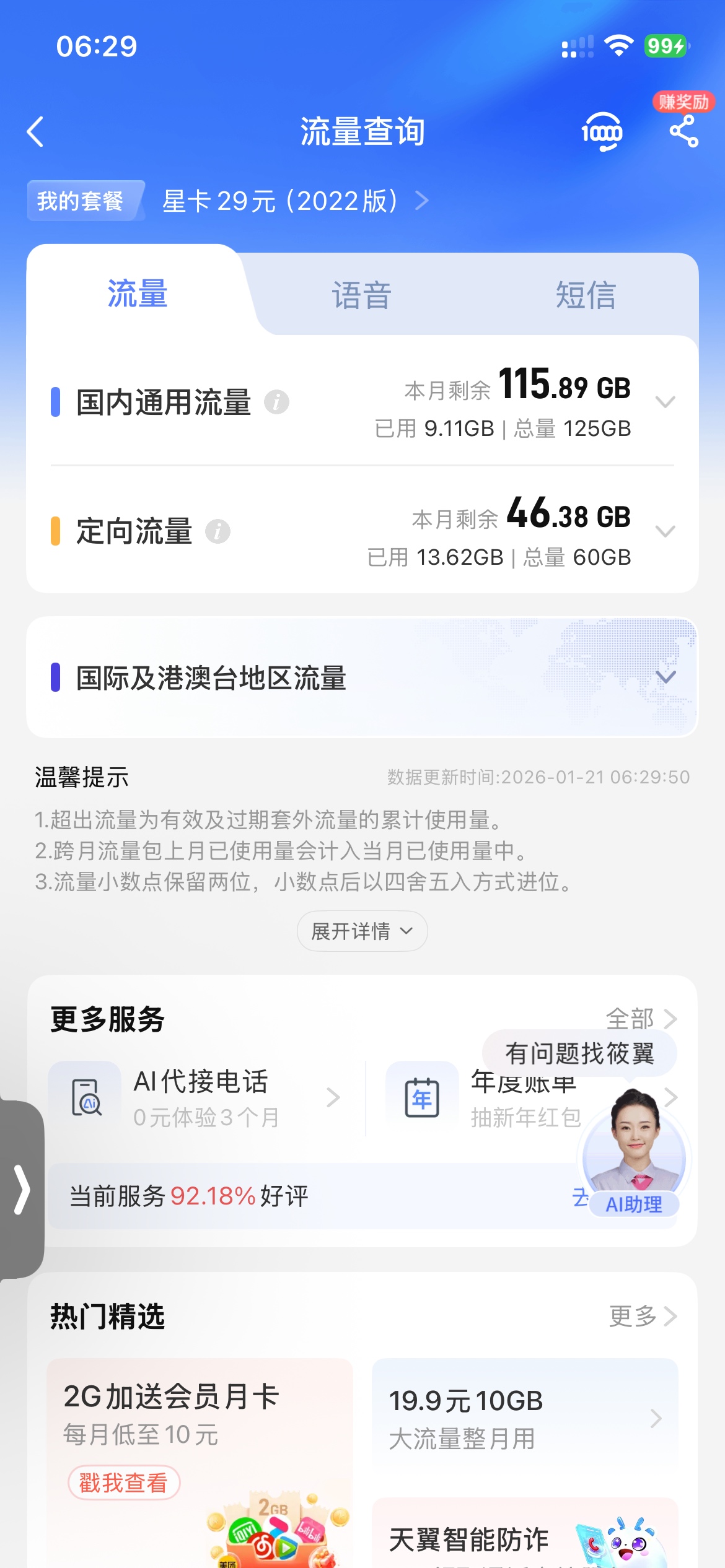
Task: Open 19.9元10GB offer
Action: [x=524, y=1418]
